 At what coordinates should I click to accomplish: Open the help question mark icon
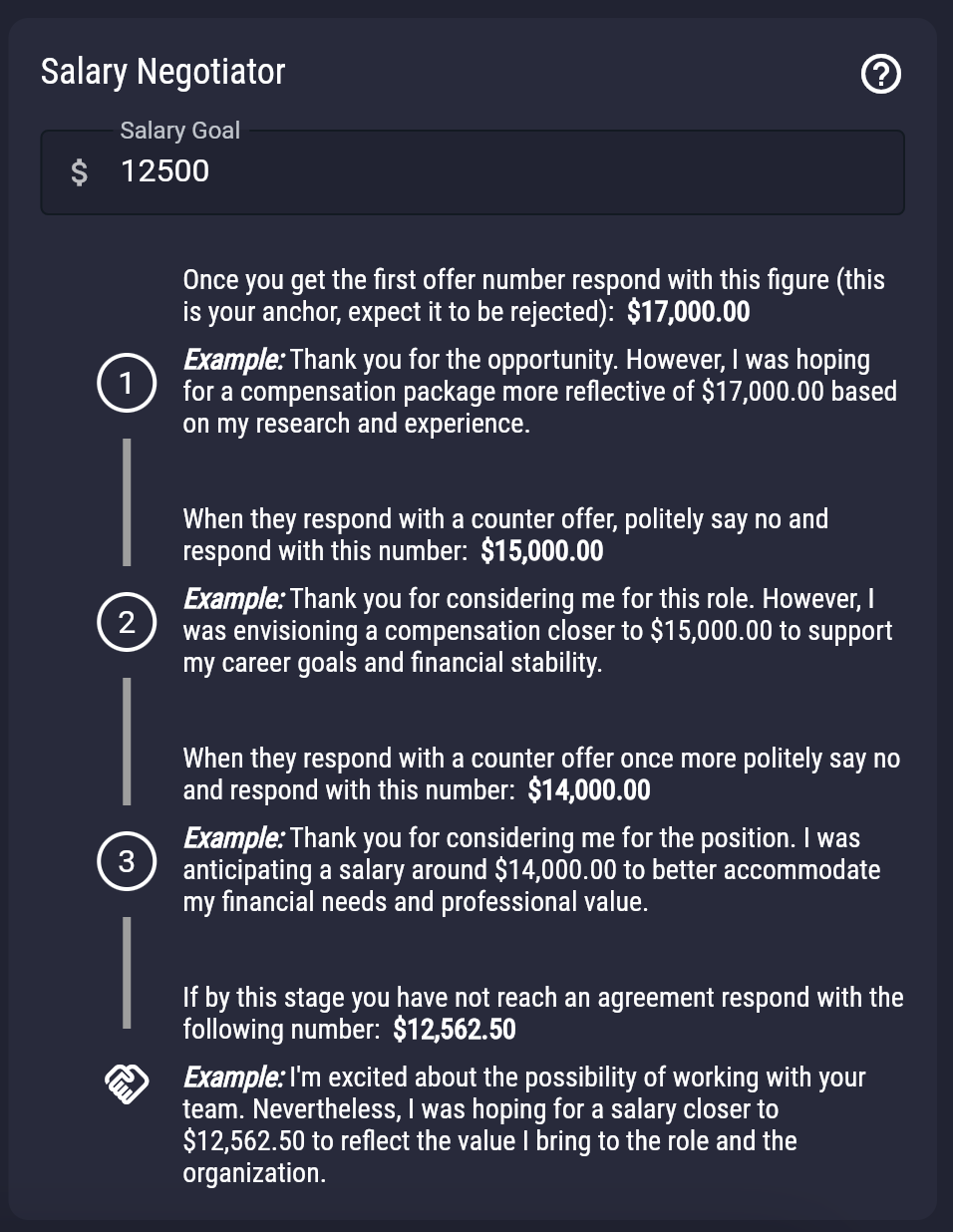(x=880, y=74)
